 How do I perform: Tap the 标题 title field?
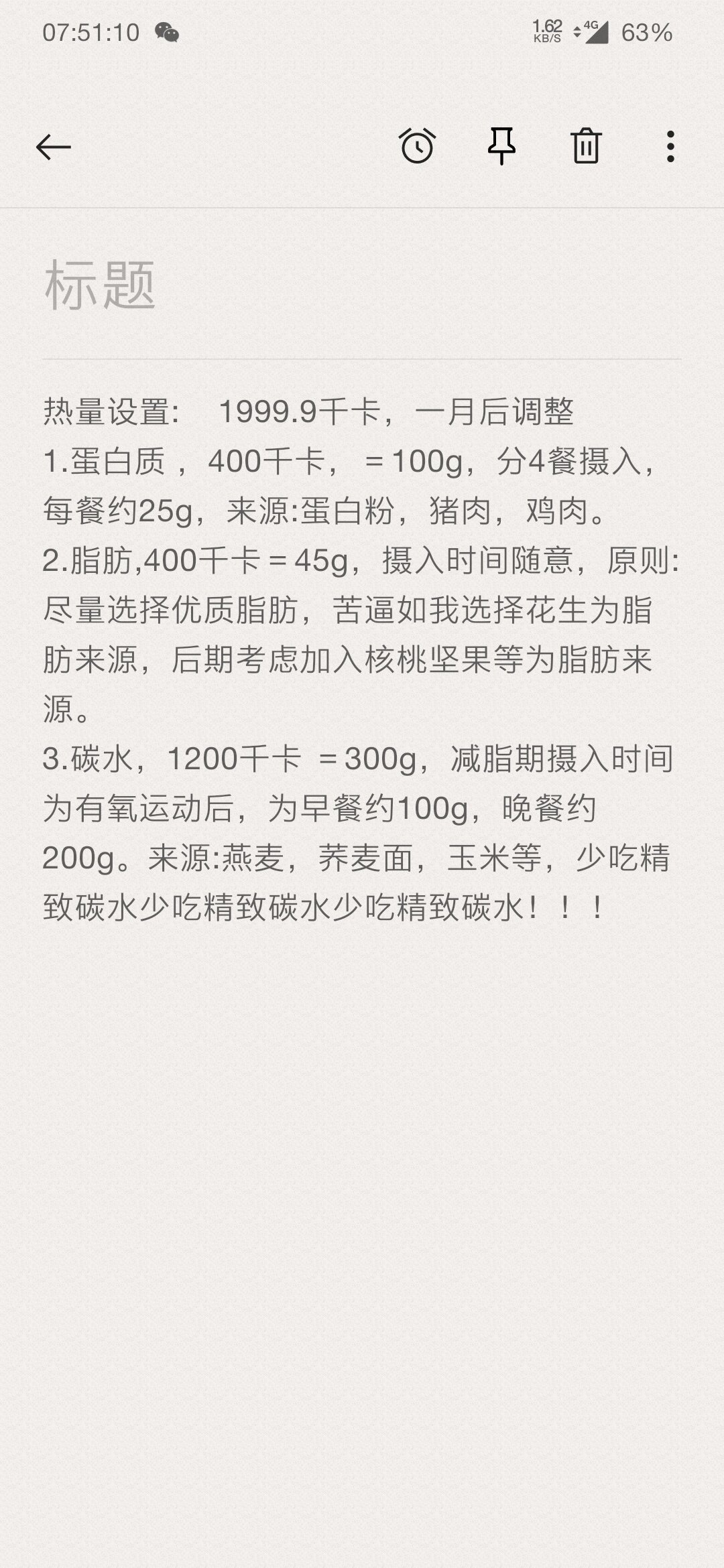click(x=101, y=286)
